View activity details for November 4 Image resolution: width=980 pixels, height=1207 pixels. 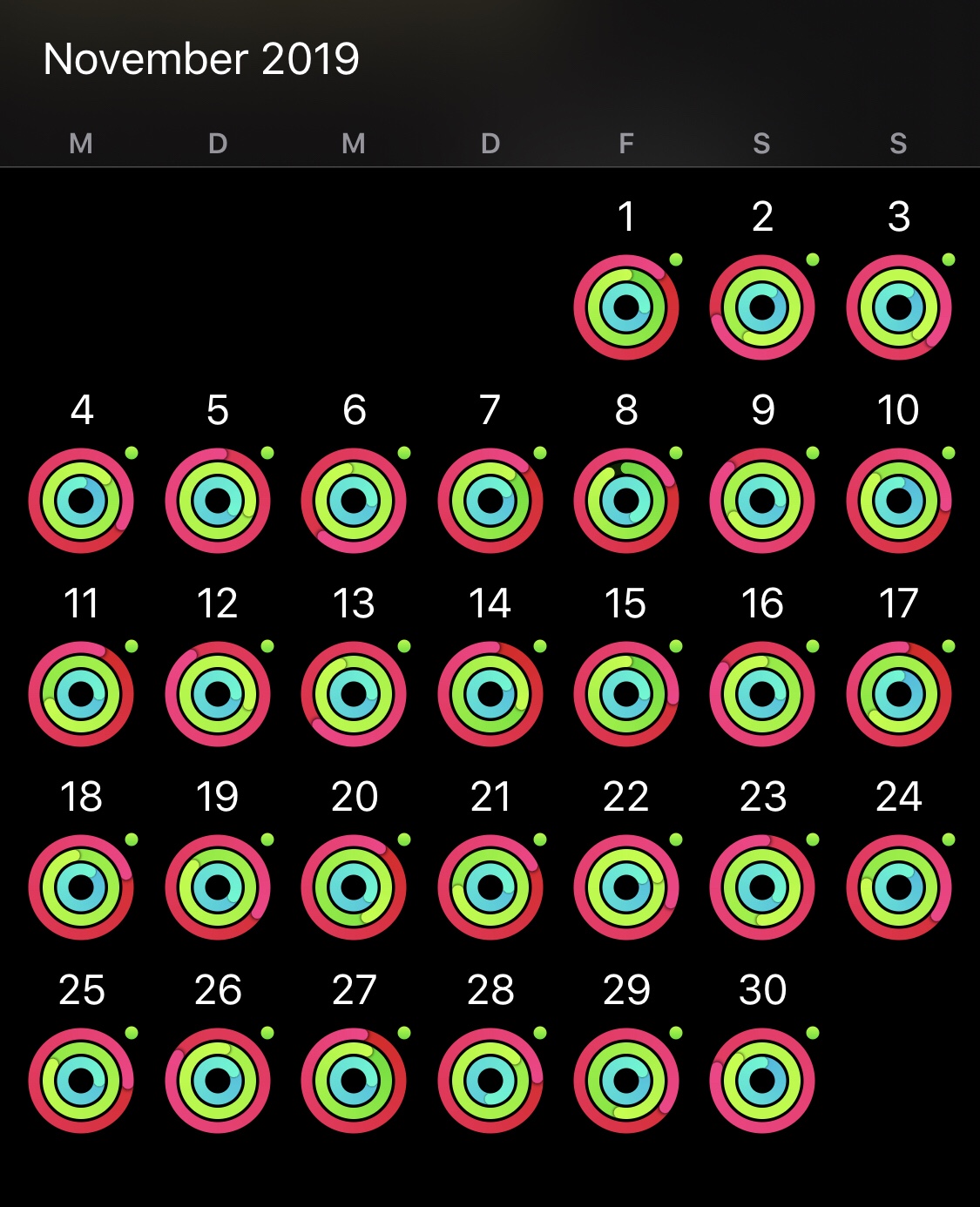(81, 501)
